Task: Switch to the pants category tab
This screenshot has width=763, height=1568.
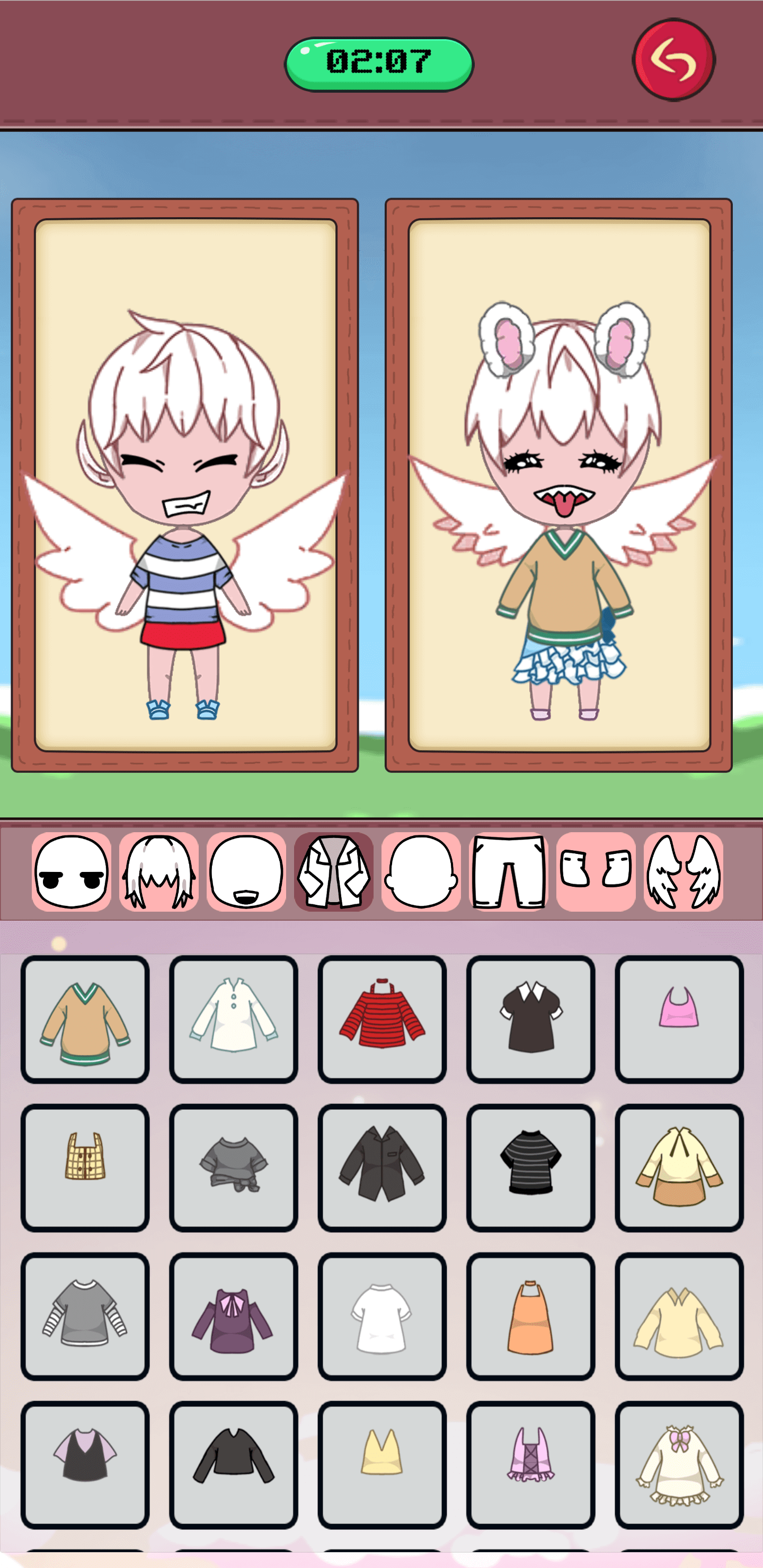Action: point(509,871)
